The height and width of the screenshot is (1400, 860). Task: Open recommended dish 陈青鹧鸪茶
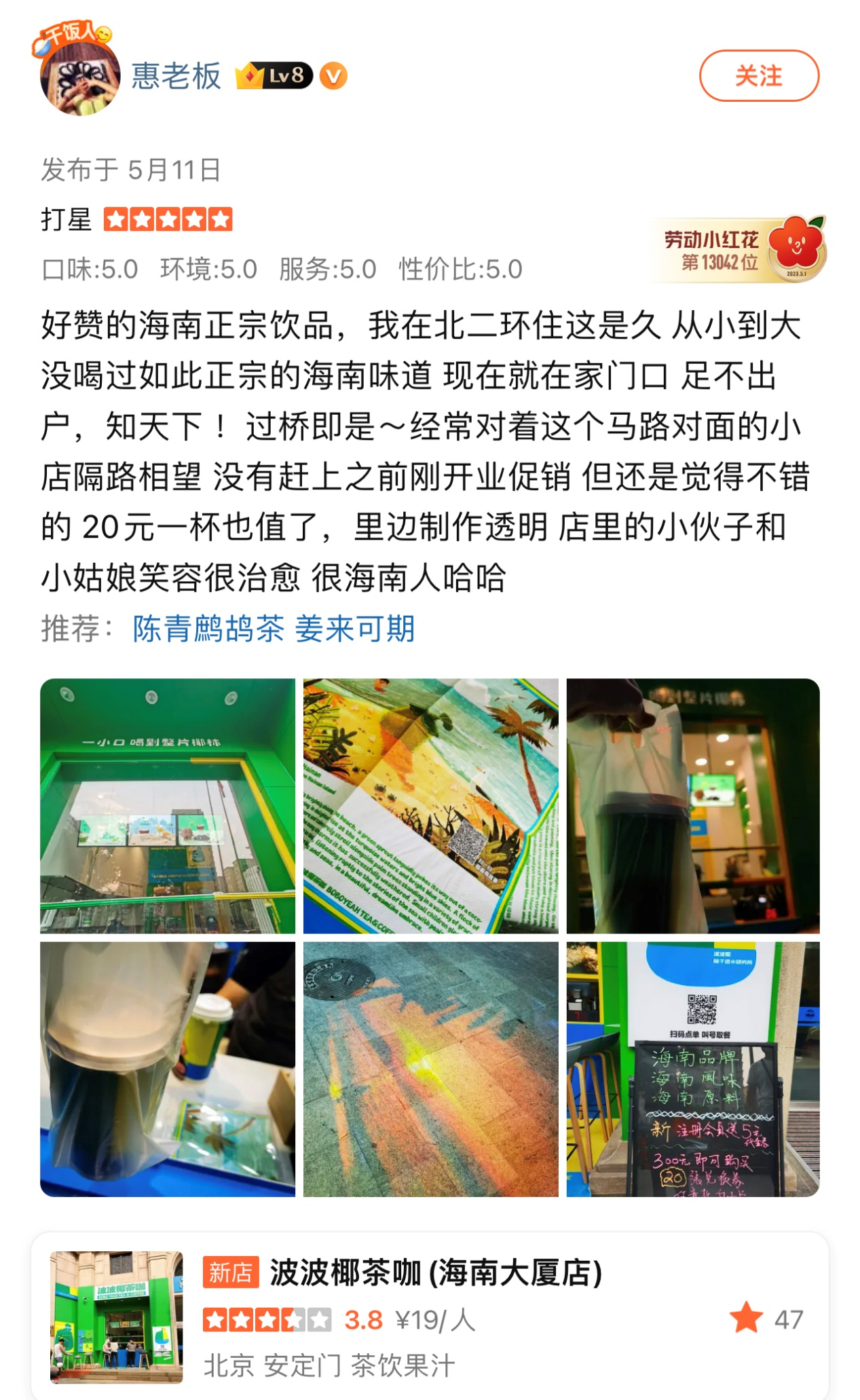(208, 629)
